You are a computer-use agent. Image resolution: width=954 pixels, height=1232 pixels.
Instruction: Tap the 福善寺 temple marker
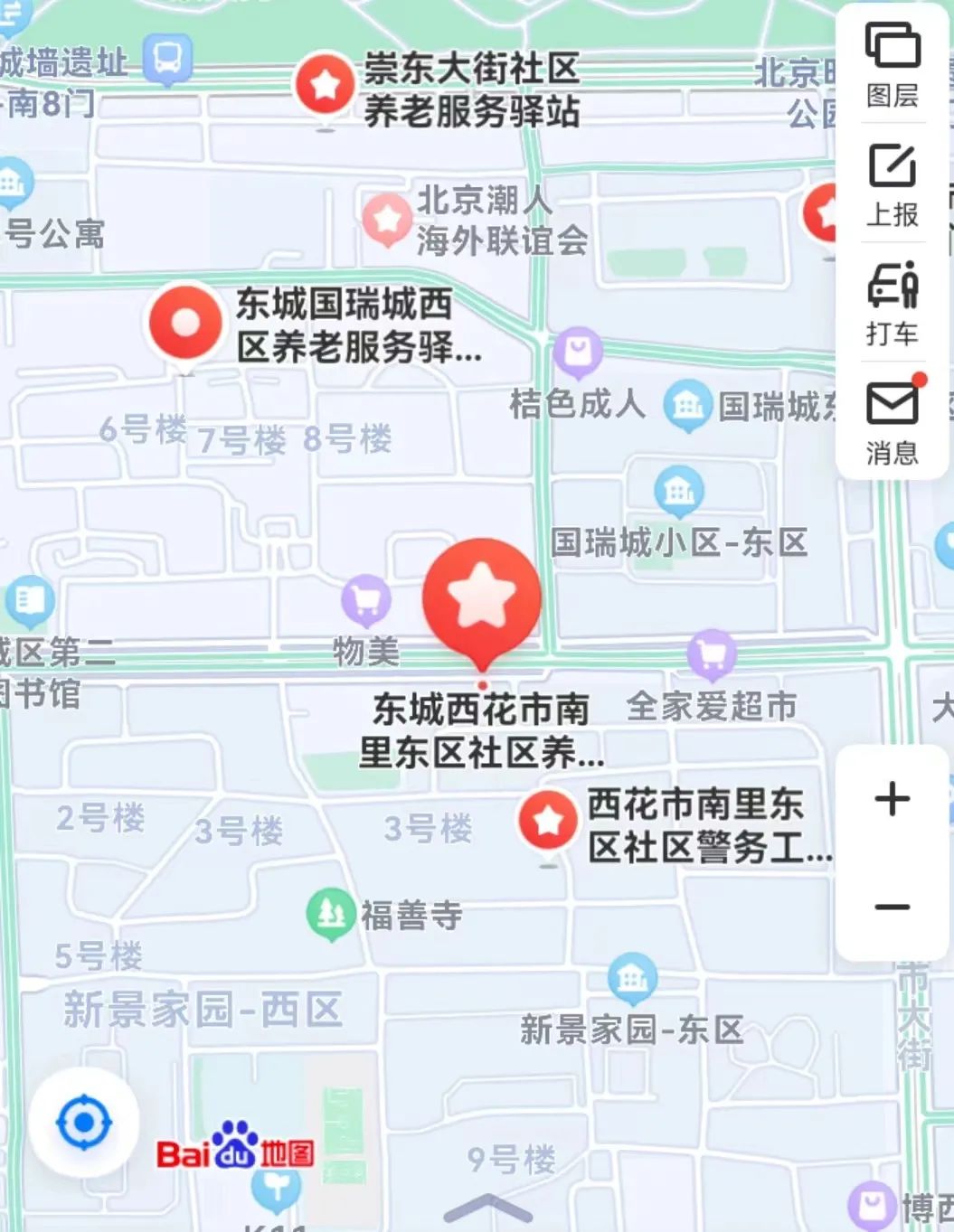[x=331, y=914]
